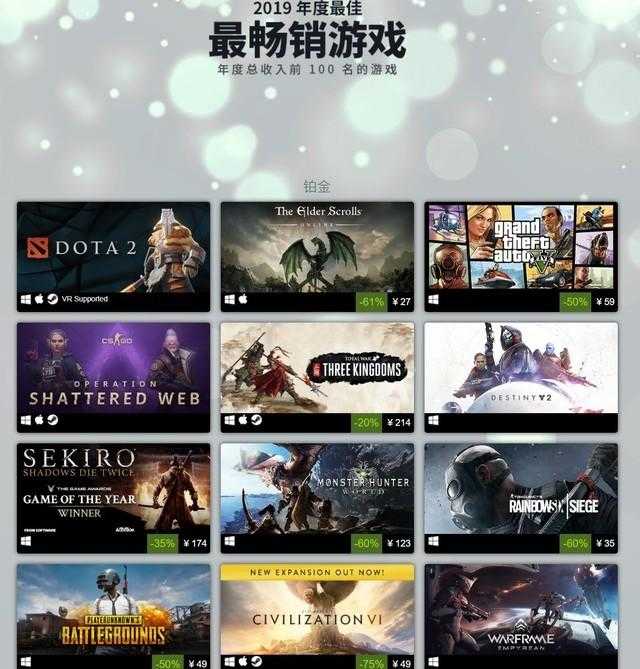Open the Monster Hunter World tile
640x669 pixels.
pos(317,488)
